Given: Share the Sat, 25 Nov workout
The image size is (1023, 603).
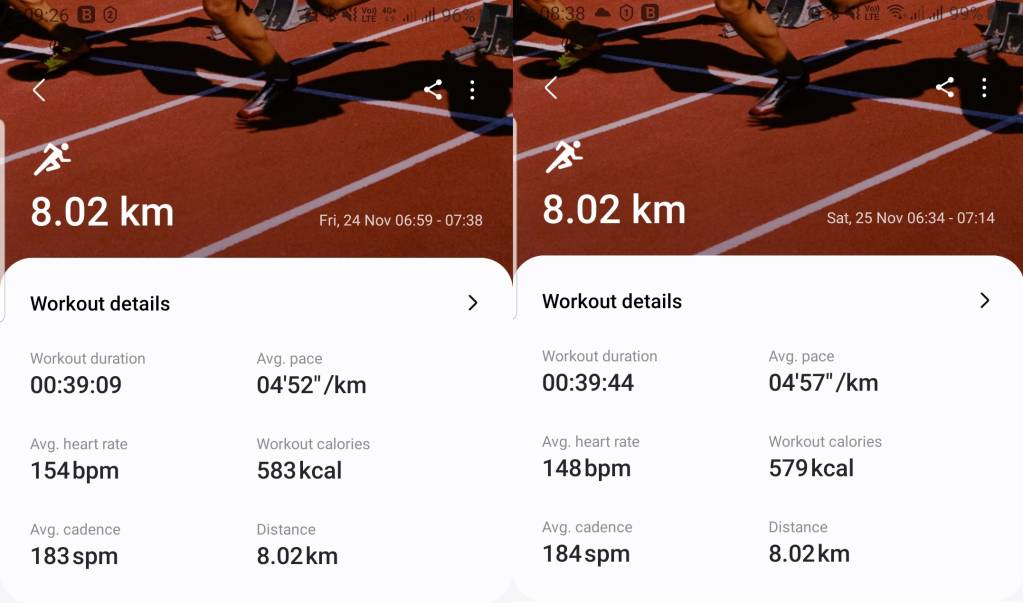Looking at the screenshot, I should click(x=945, y=88).
